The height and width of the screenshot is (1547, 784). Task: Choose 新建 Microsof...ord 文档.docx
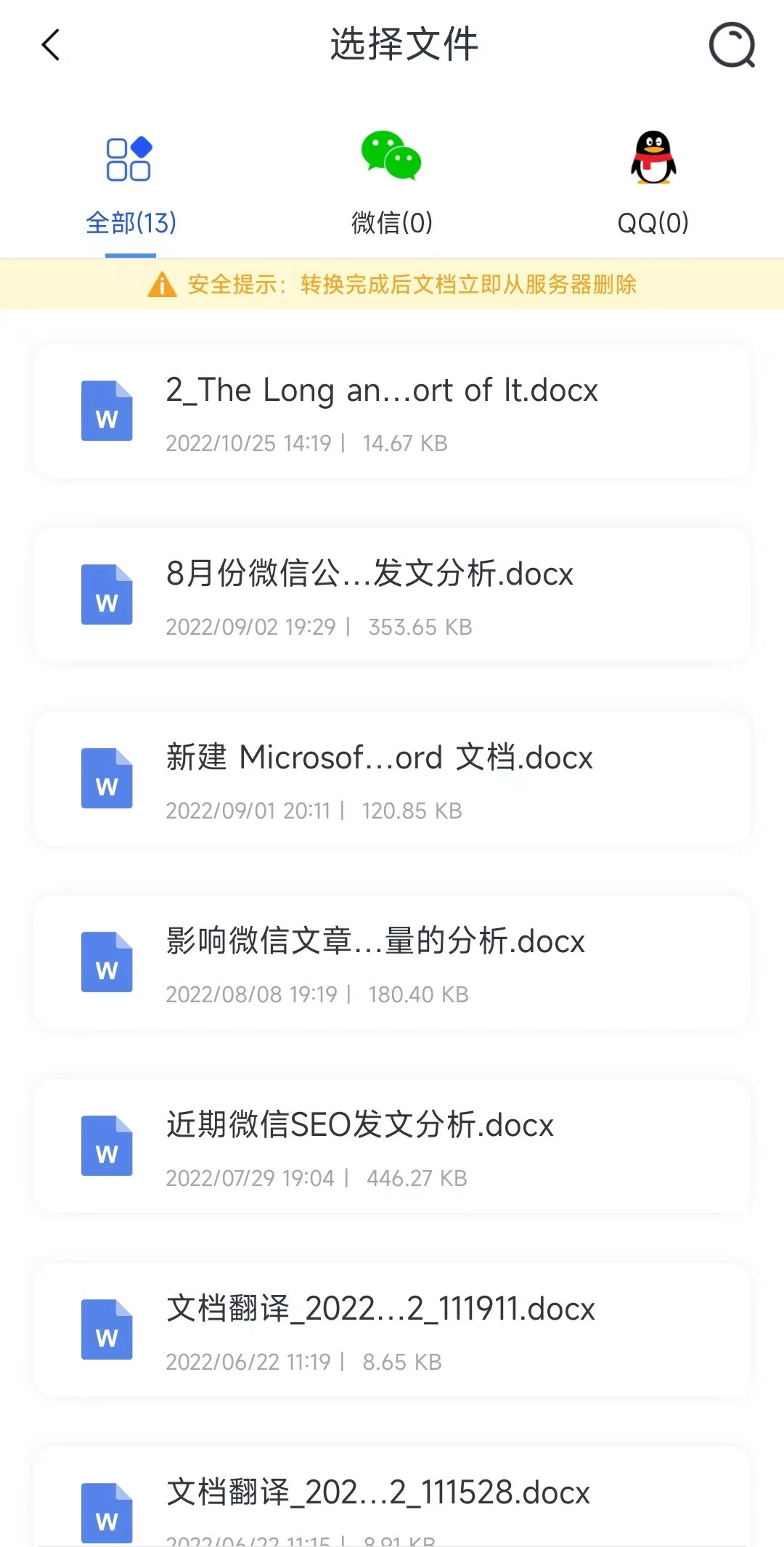[392, 779]
